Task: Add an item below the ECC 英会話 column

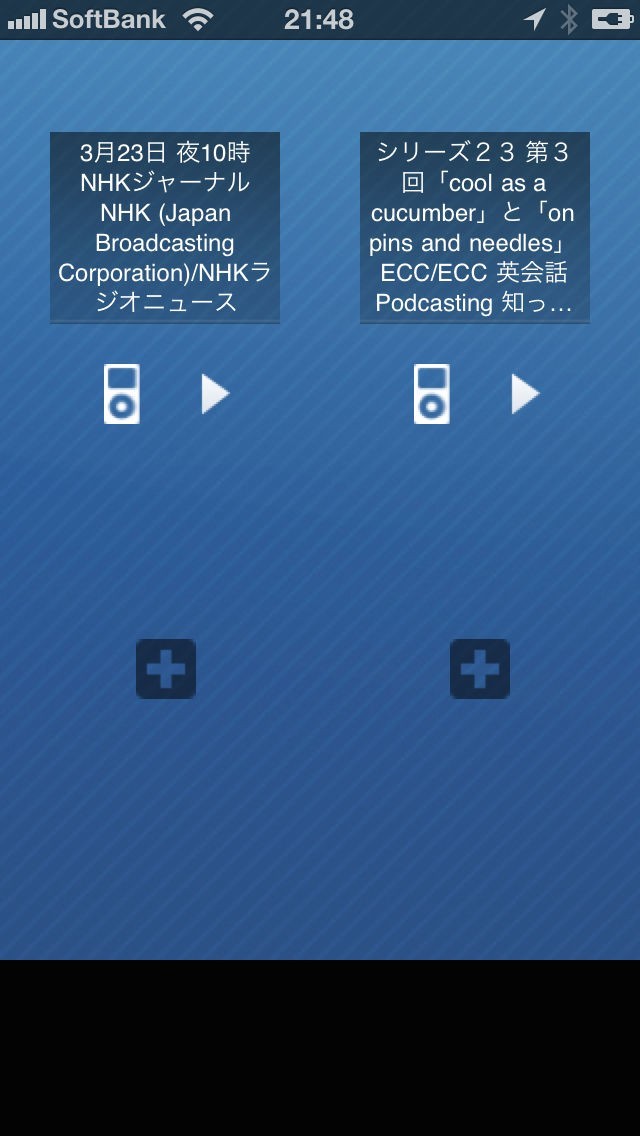Action: (x=480, y=669)
